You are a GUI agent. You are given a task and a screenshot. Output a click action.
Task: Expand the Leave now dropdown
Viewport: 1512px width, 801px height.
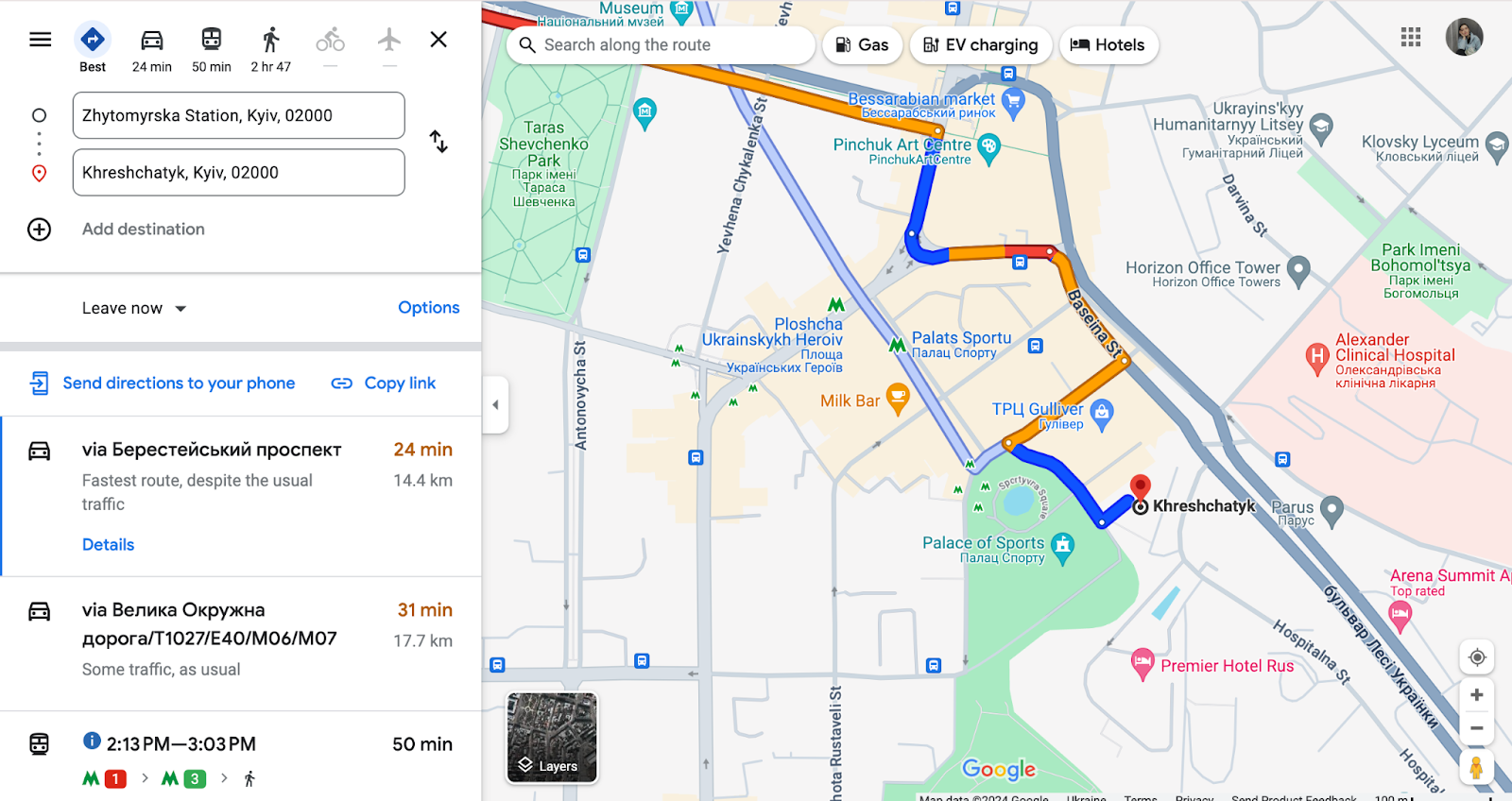click(x=134, y=309)
